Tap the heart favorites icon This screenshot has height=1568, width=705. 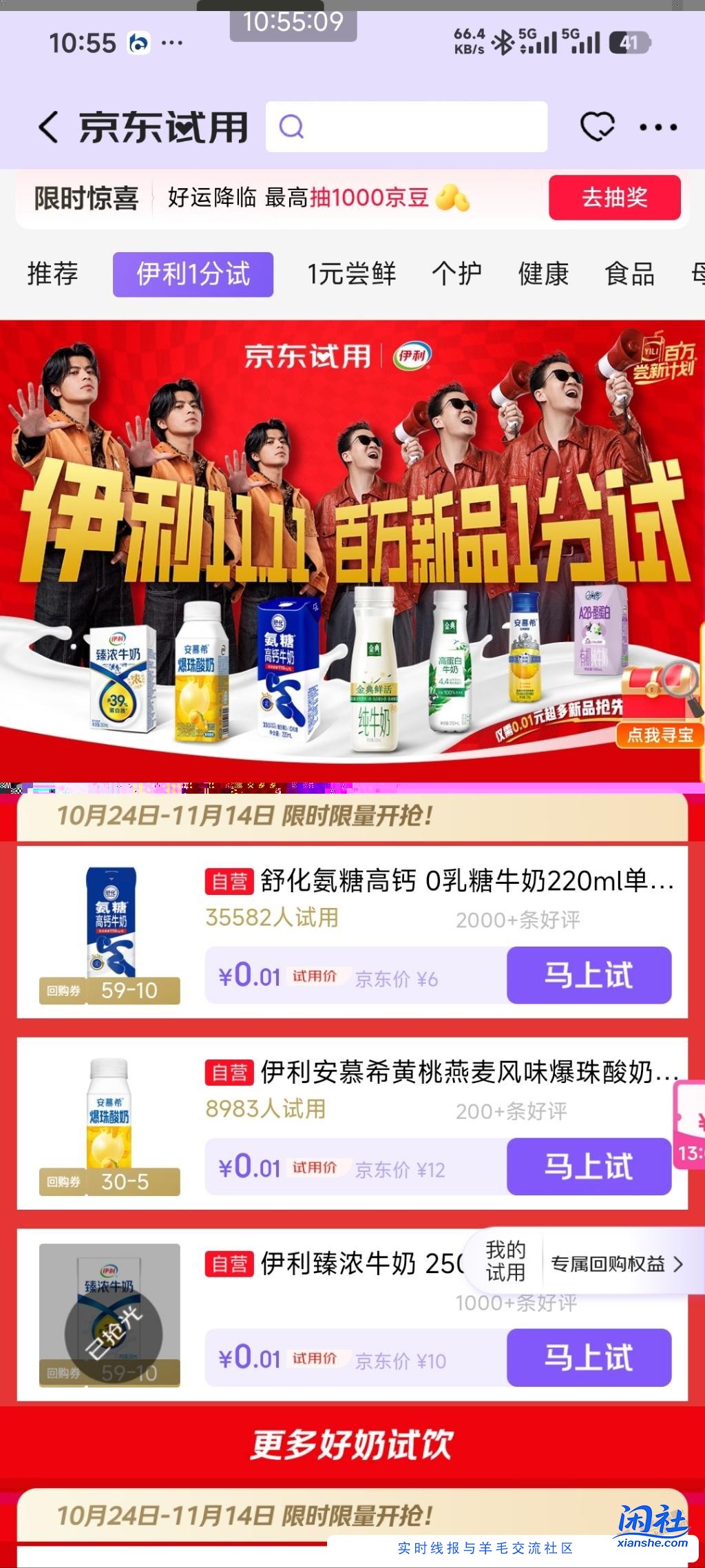[x=596, y=127]
